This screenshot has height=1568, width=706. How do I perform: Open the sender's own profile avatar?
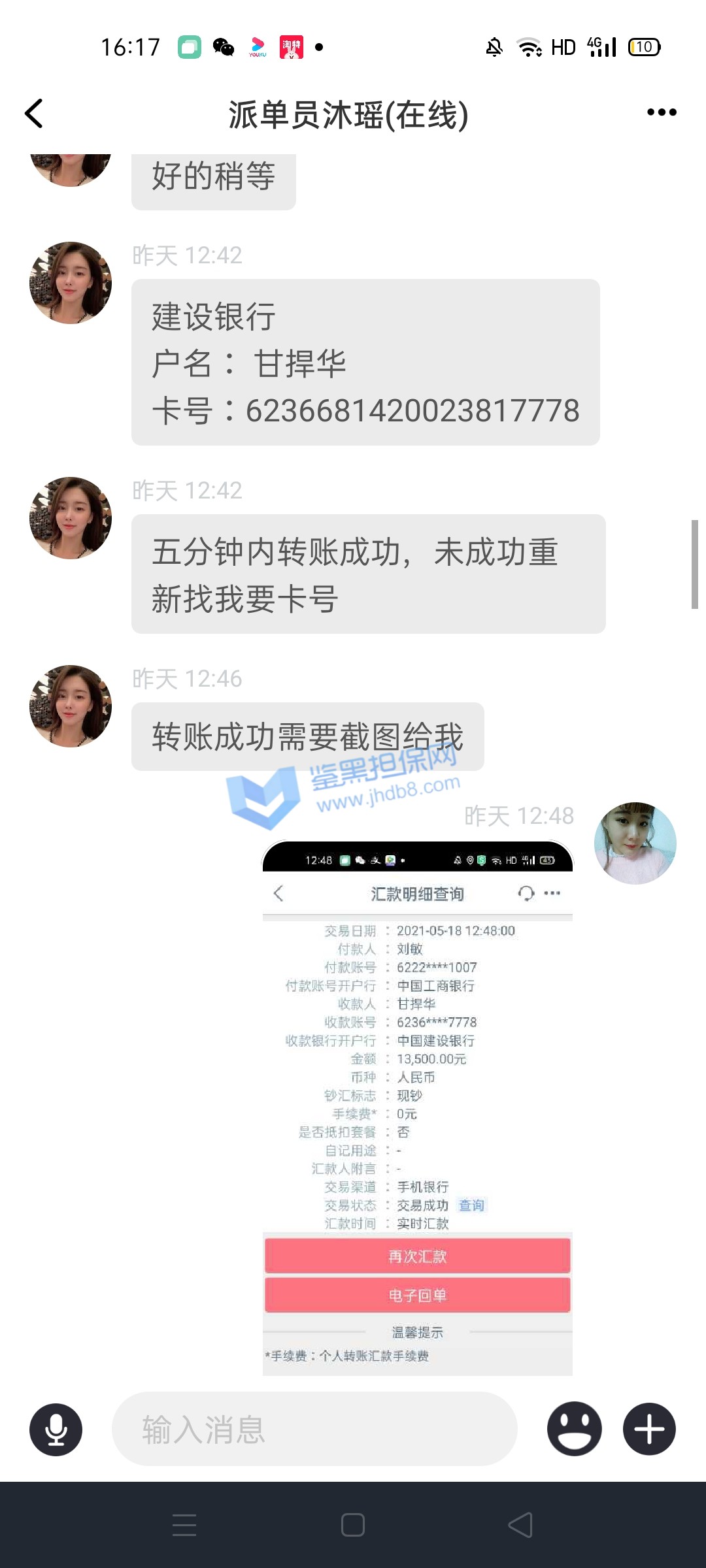point(635,843)
